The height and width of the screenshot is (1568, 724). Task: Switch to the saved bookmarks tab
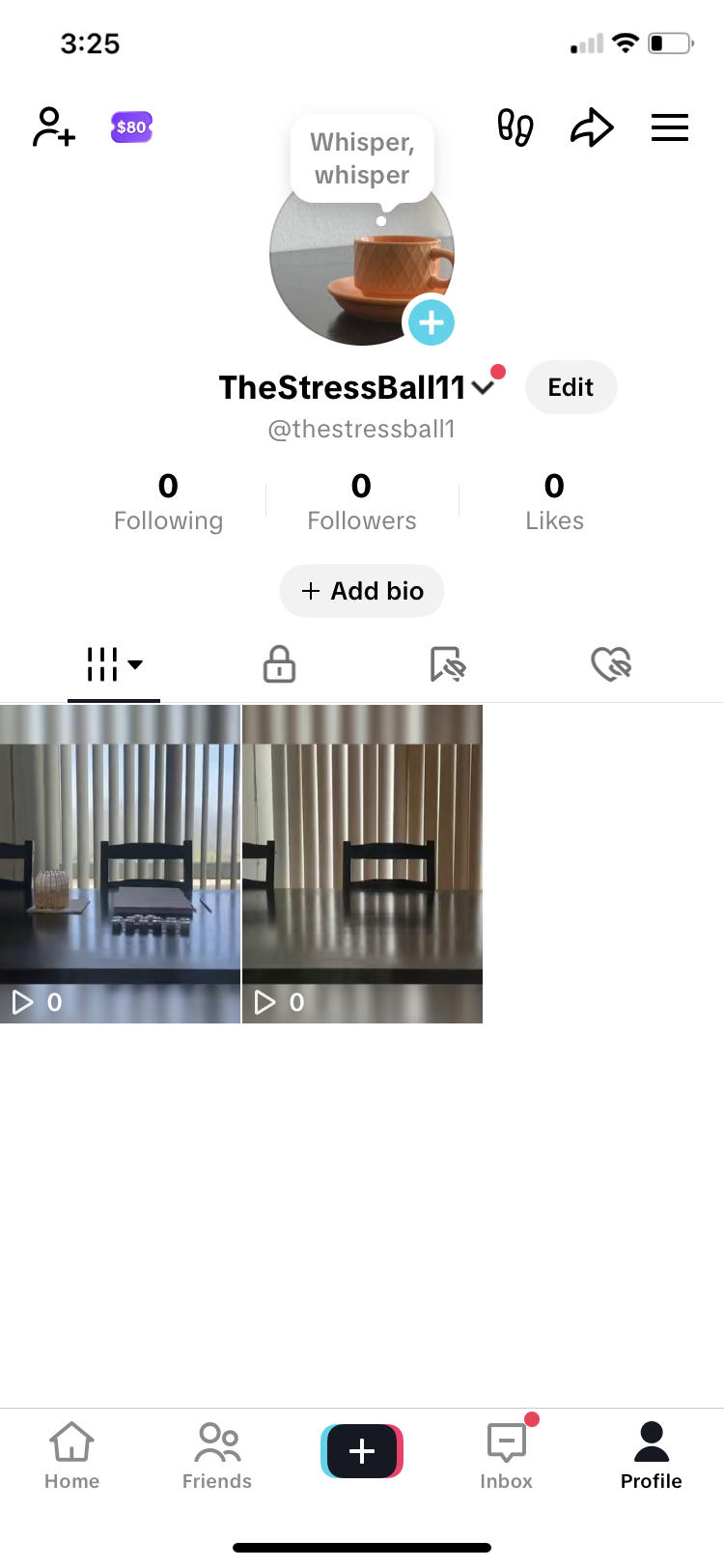(x=447, y=664)
